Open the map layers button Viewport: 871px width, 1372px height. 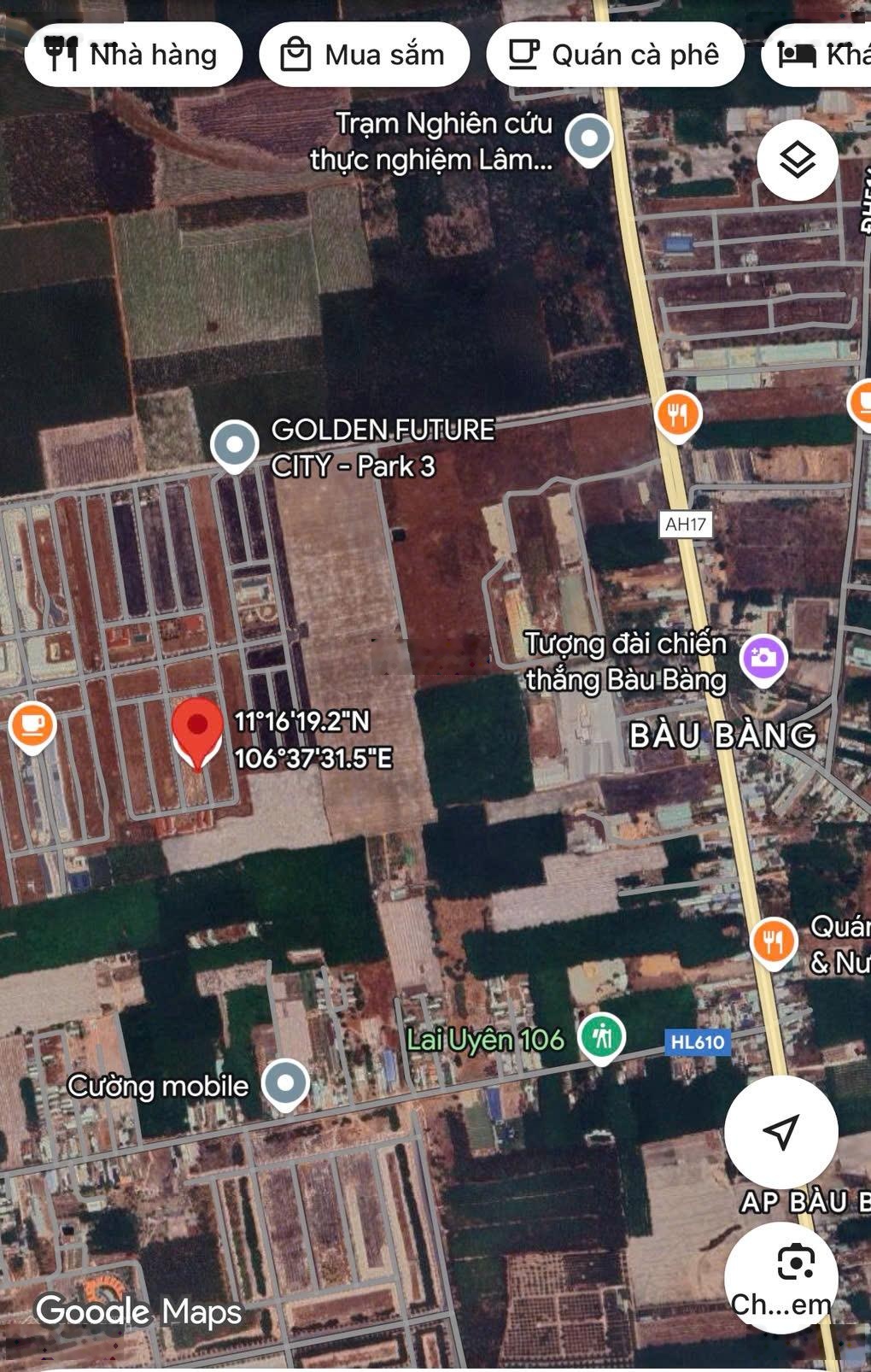click(x=798, y=160)
